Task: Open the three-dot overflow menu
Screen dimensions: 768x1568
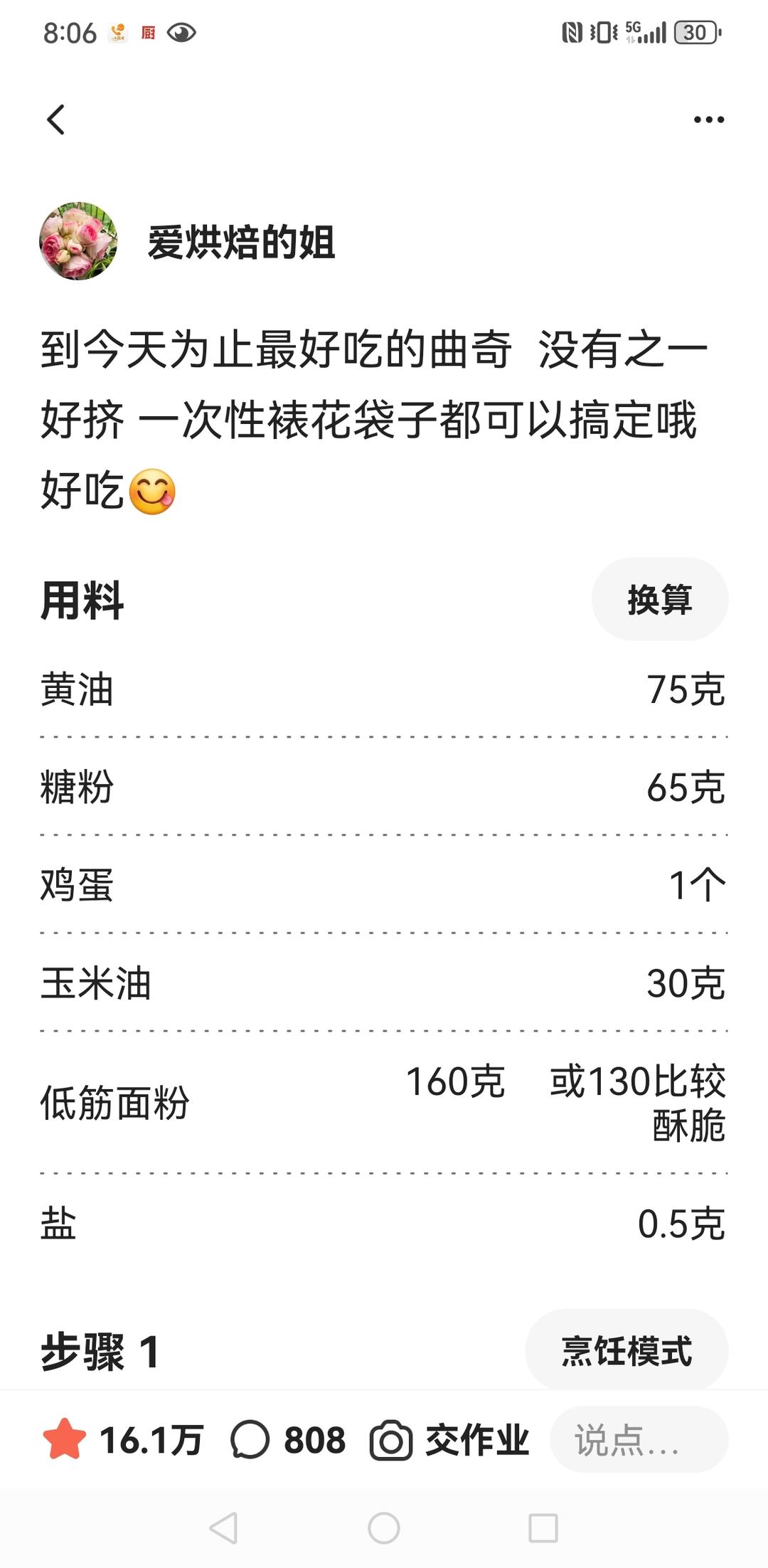Action: (709, 120)
